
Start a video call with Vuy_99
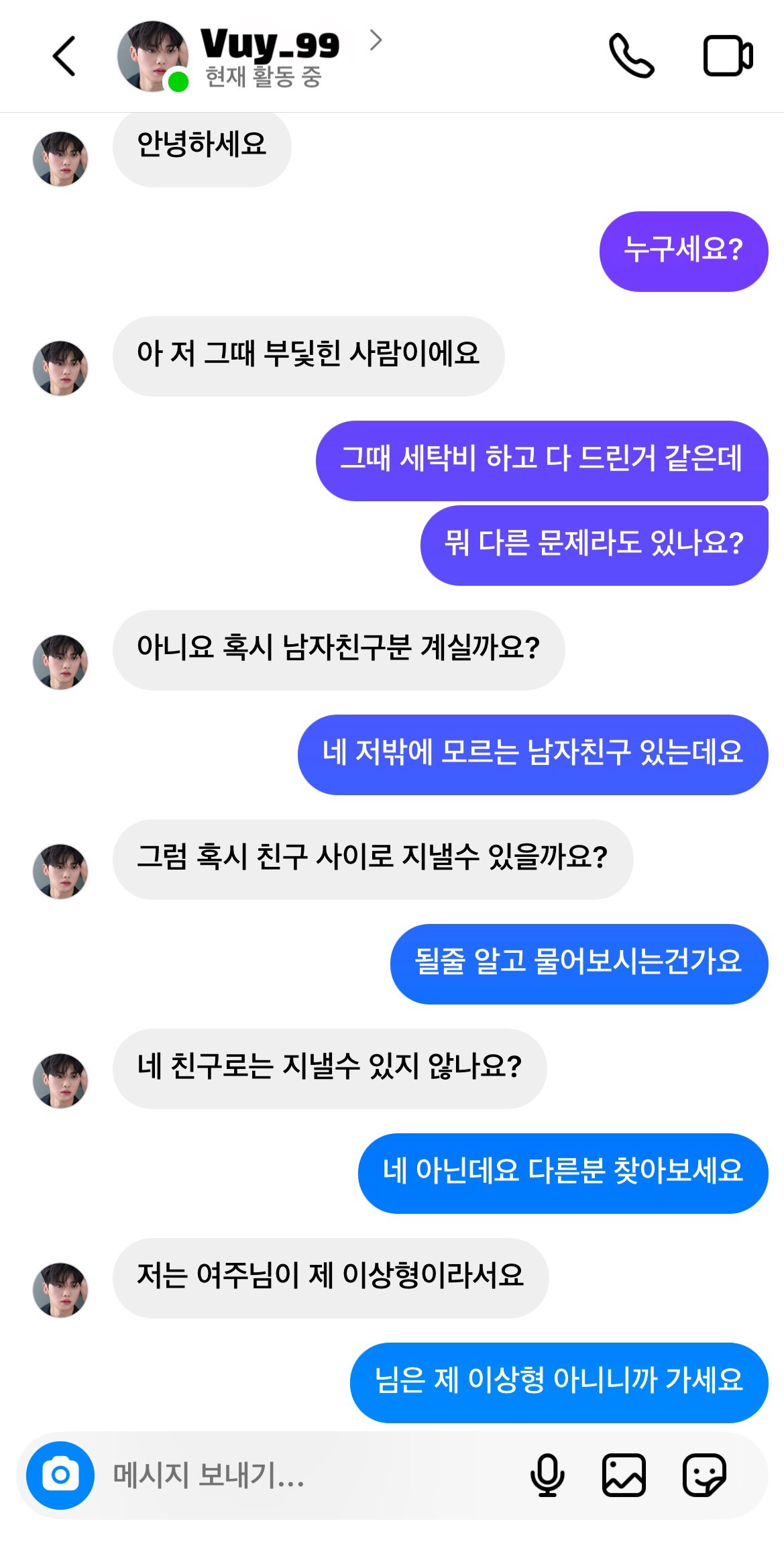pos(728,56)
